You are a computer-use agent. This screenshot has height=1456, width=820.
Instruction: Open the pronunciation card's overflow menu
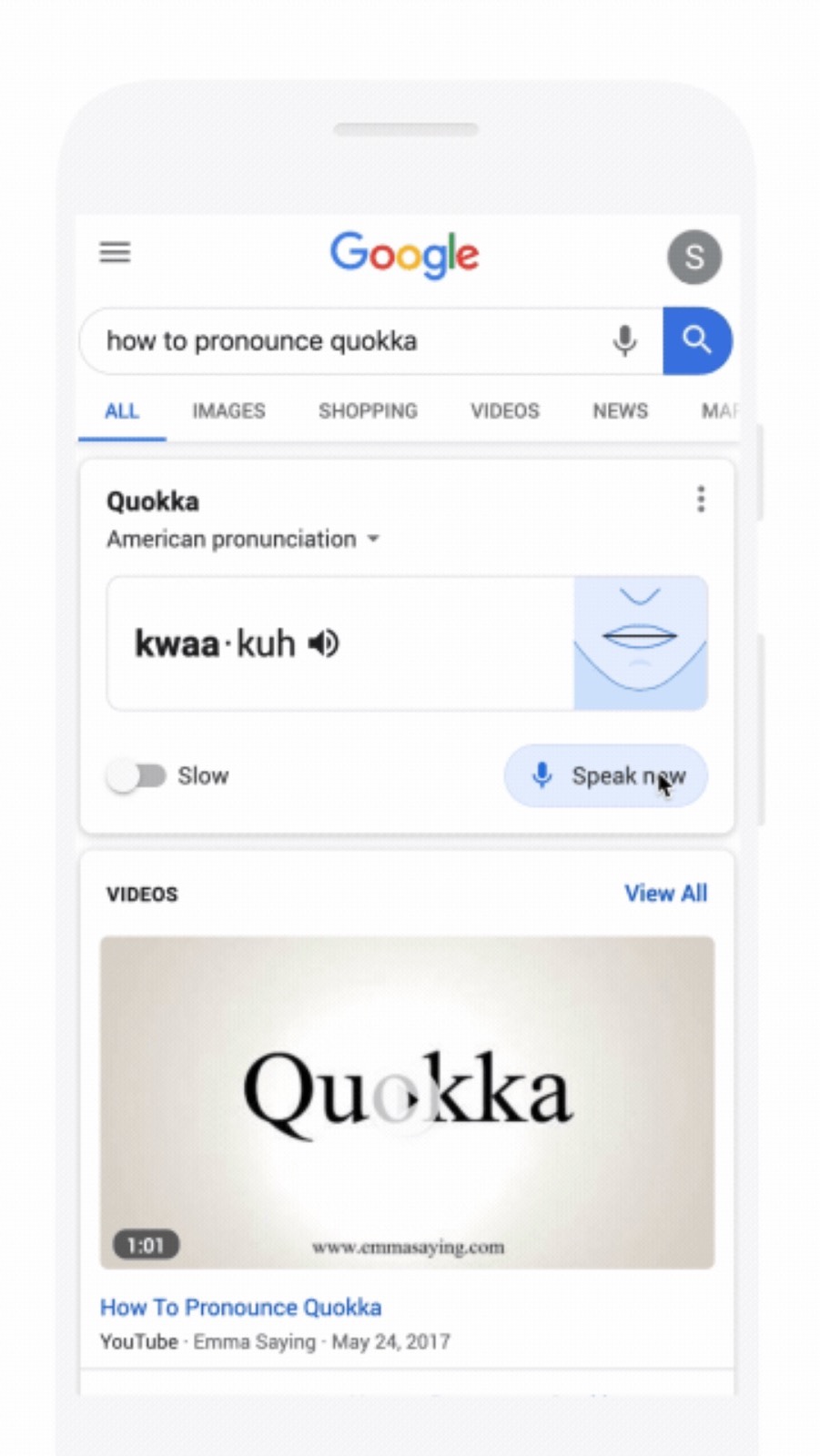[x=701, y=499]
